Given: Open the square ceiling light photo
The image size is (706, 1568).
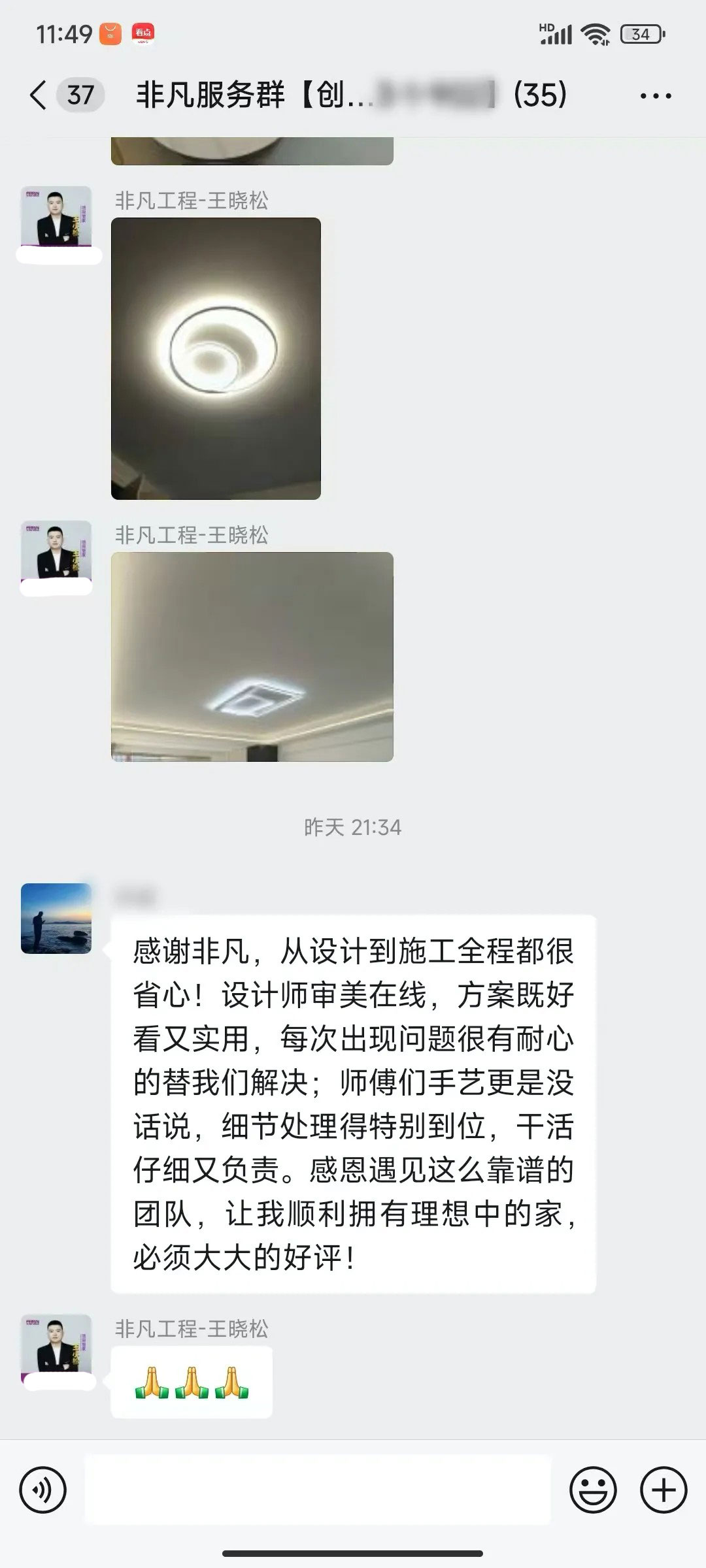Looking at the screenshot, I should (x=252, y=656).
